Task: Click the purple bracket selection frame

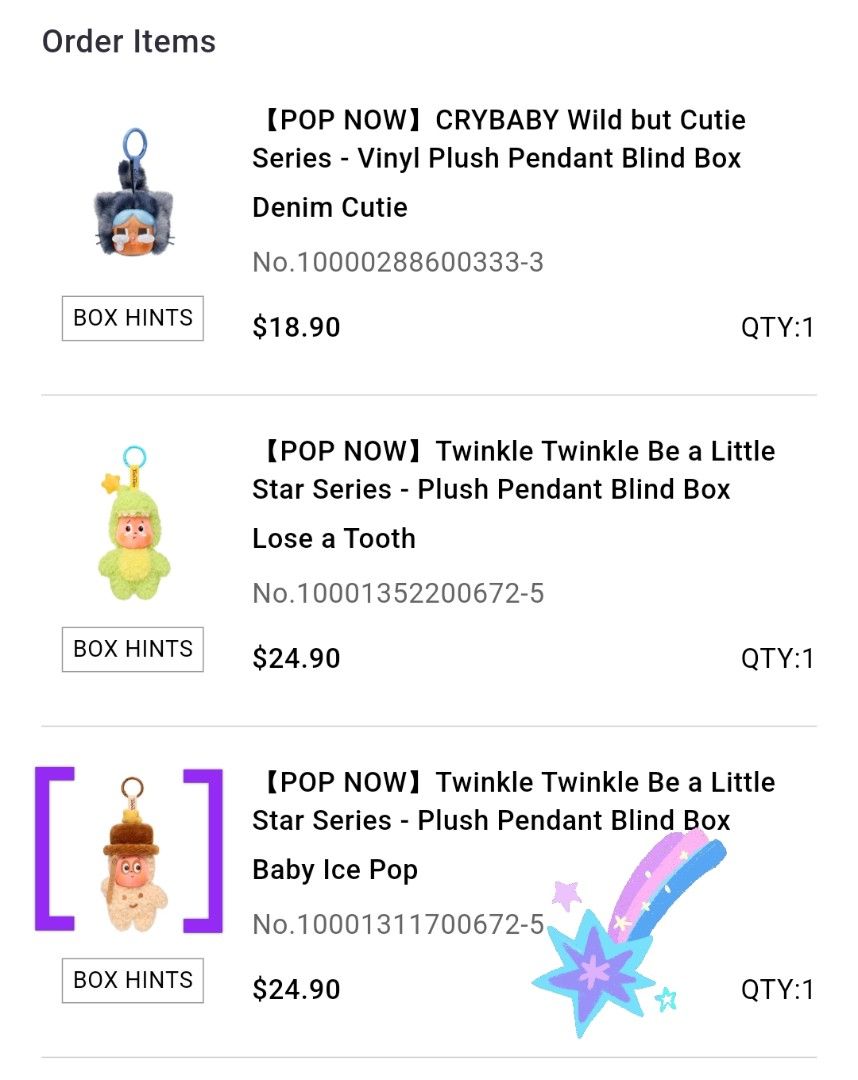Action: click(x=55, y=850)
